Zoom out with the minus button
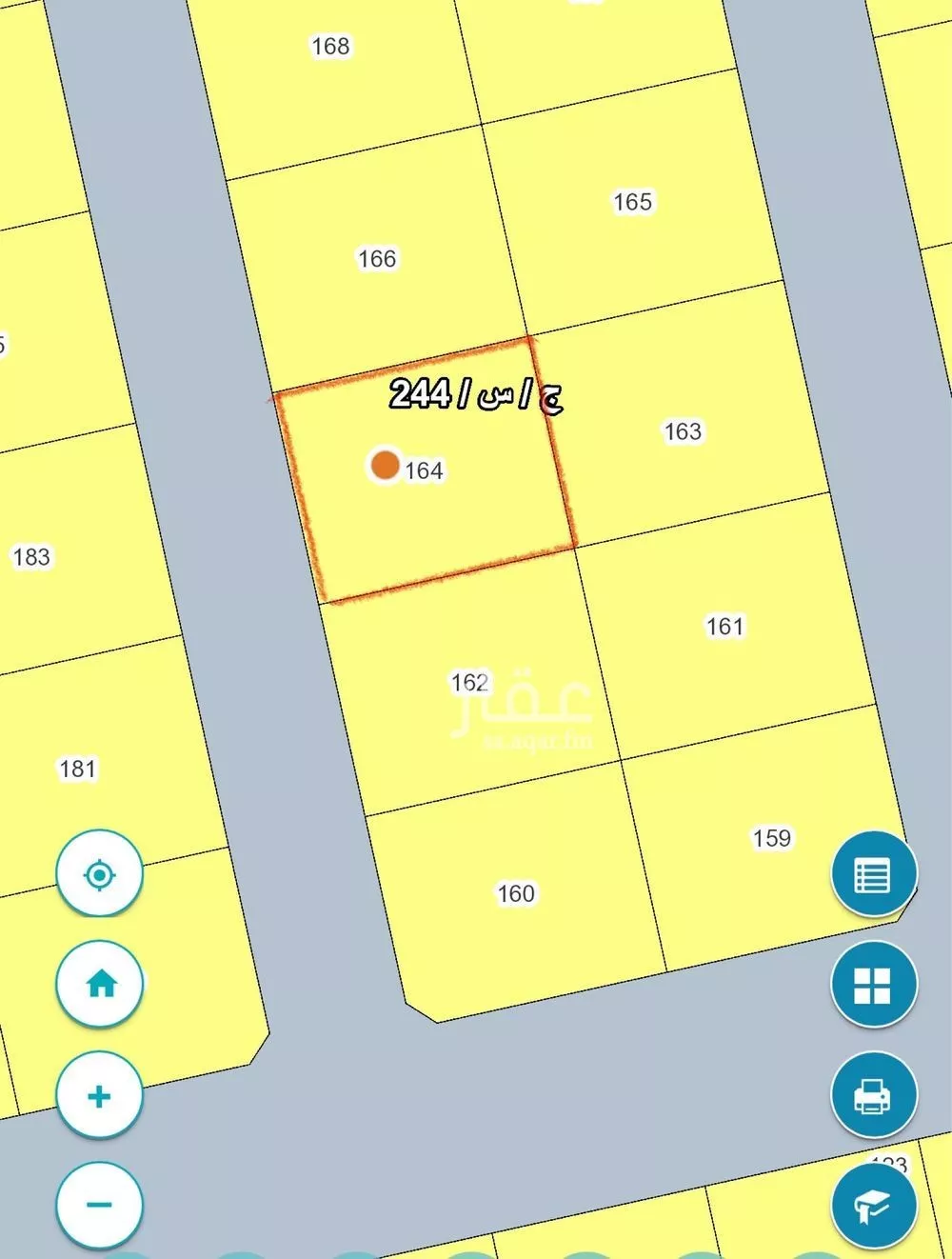Image resolution: width=952 pixels, height=1259 pixels. coord(100,1205)
